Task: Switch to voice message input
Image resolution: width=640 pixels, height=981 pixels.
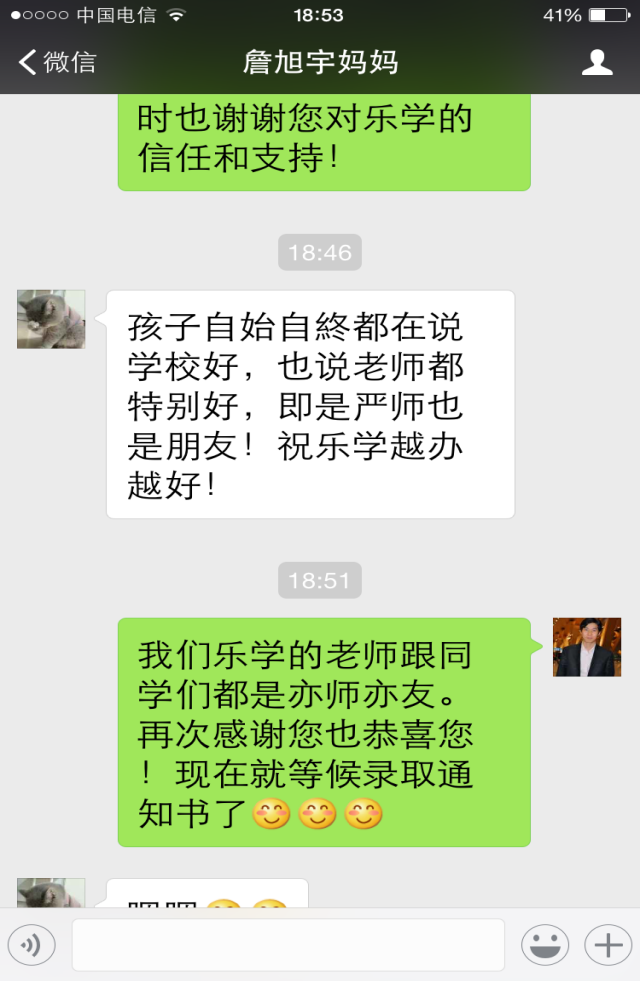Action: [x=31, y=944]
